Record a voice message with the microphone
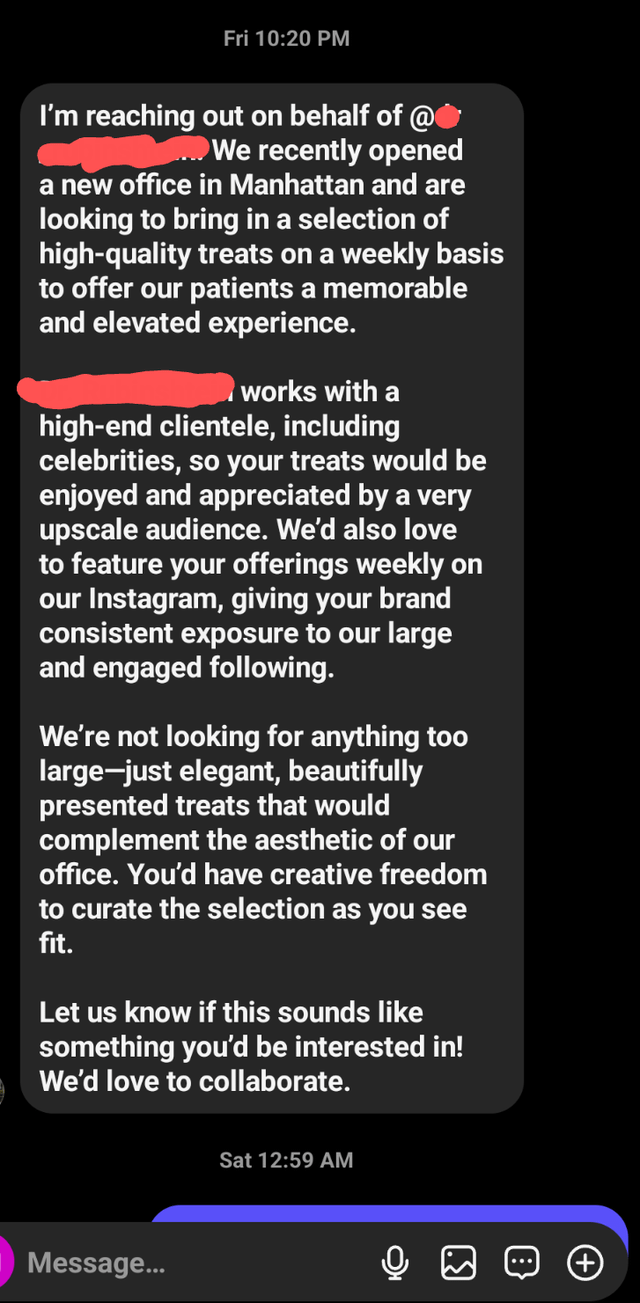Screen dimensions: 640x1303 [x=395, y=1263]
